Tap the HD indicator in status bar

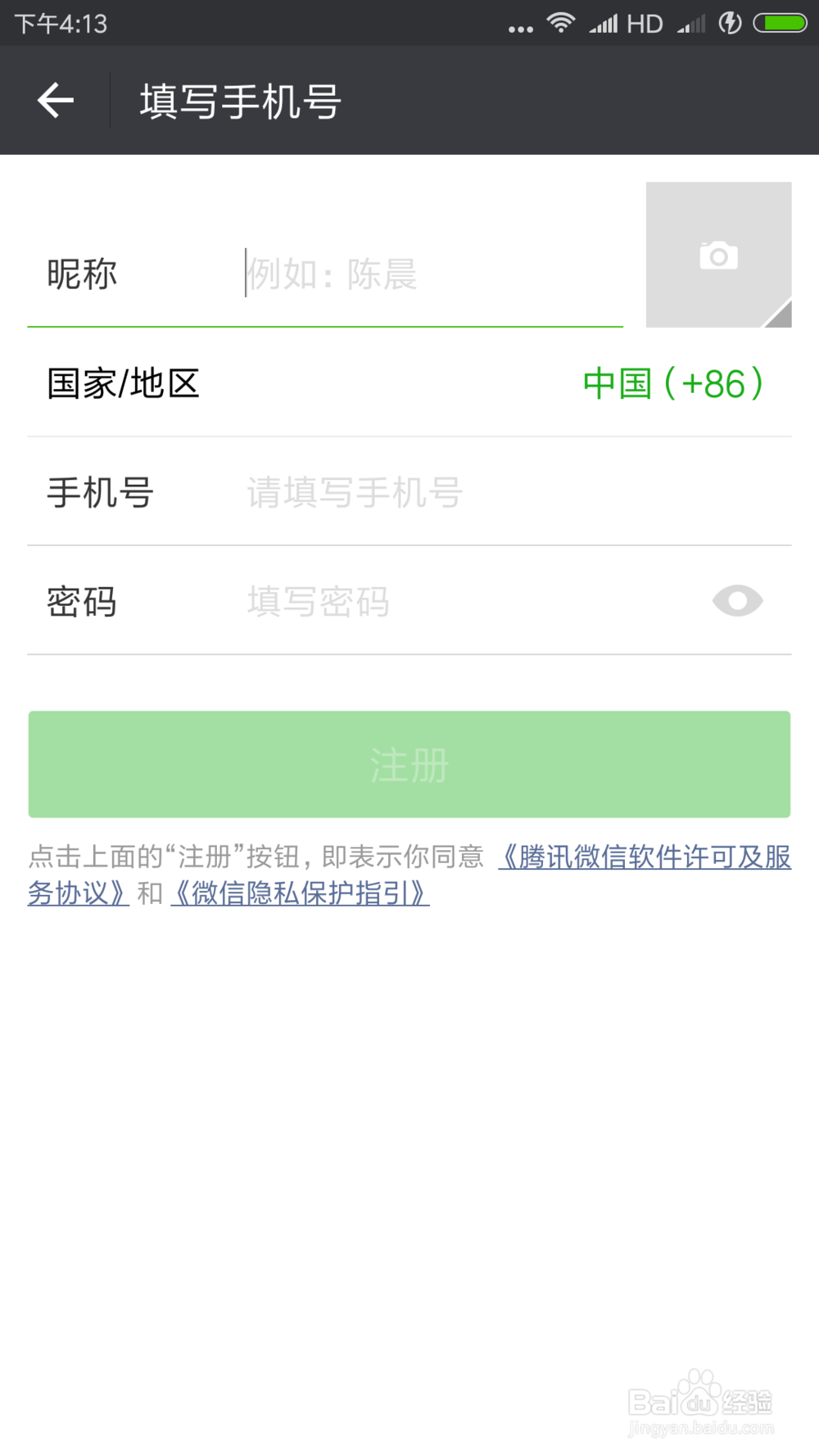pos(646,23)
